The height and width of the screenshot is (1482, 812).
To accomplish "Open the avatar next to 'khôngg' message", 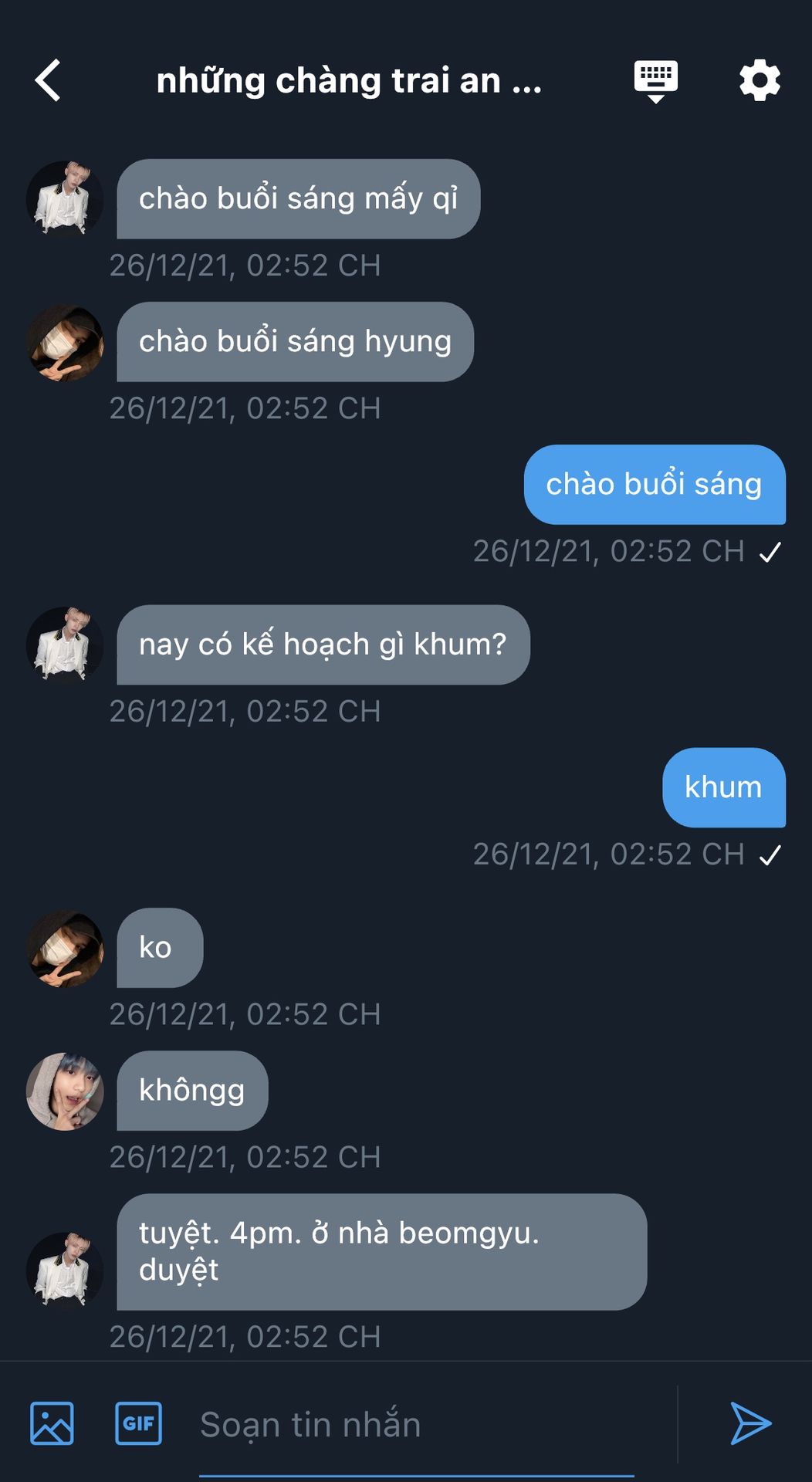I will click(x=65, y=1091).
